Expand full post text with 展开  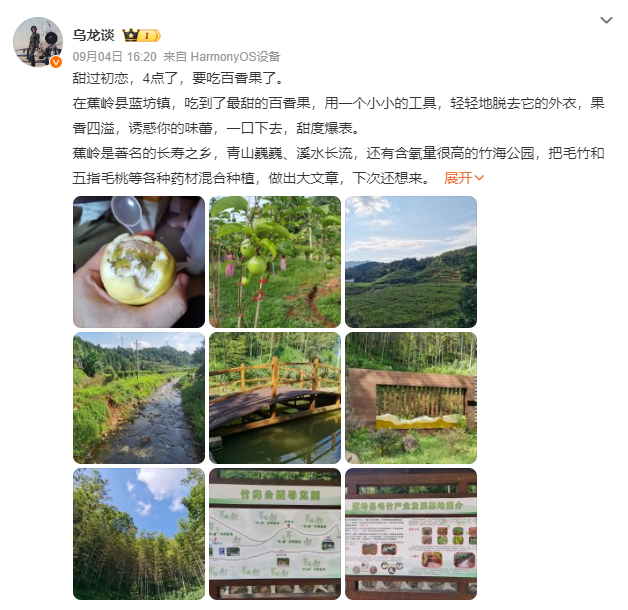[464, 178]
